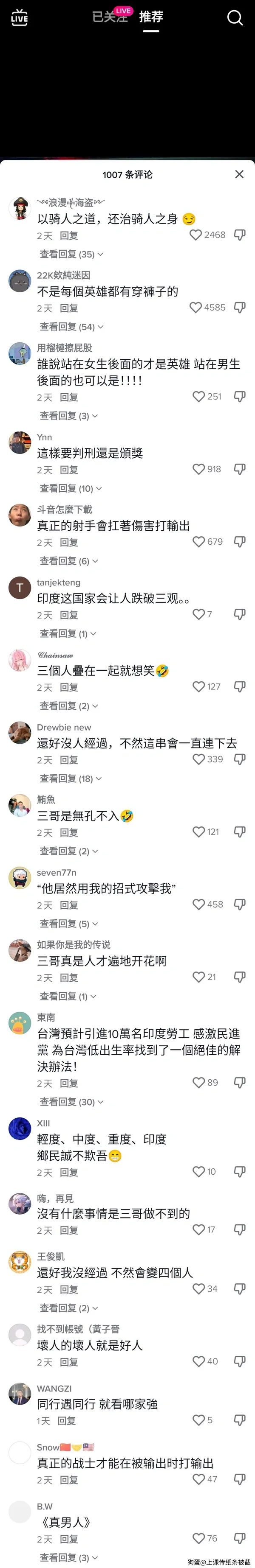Viewport: 255px width, 1568px height.
Task: Expand the 6 replies under 斗音怎麼下載
Action: click(68, 560)
